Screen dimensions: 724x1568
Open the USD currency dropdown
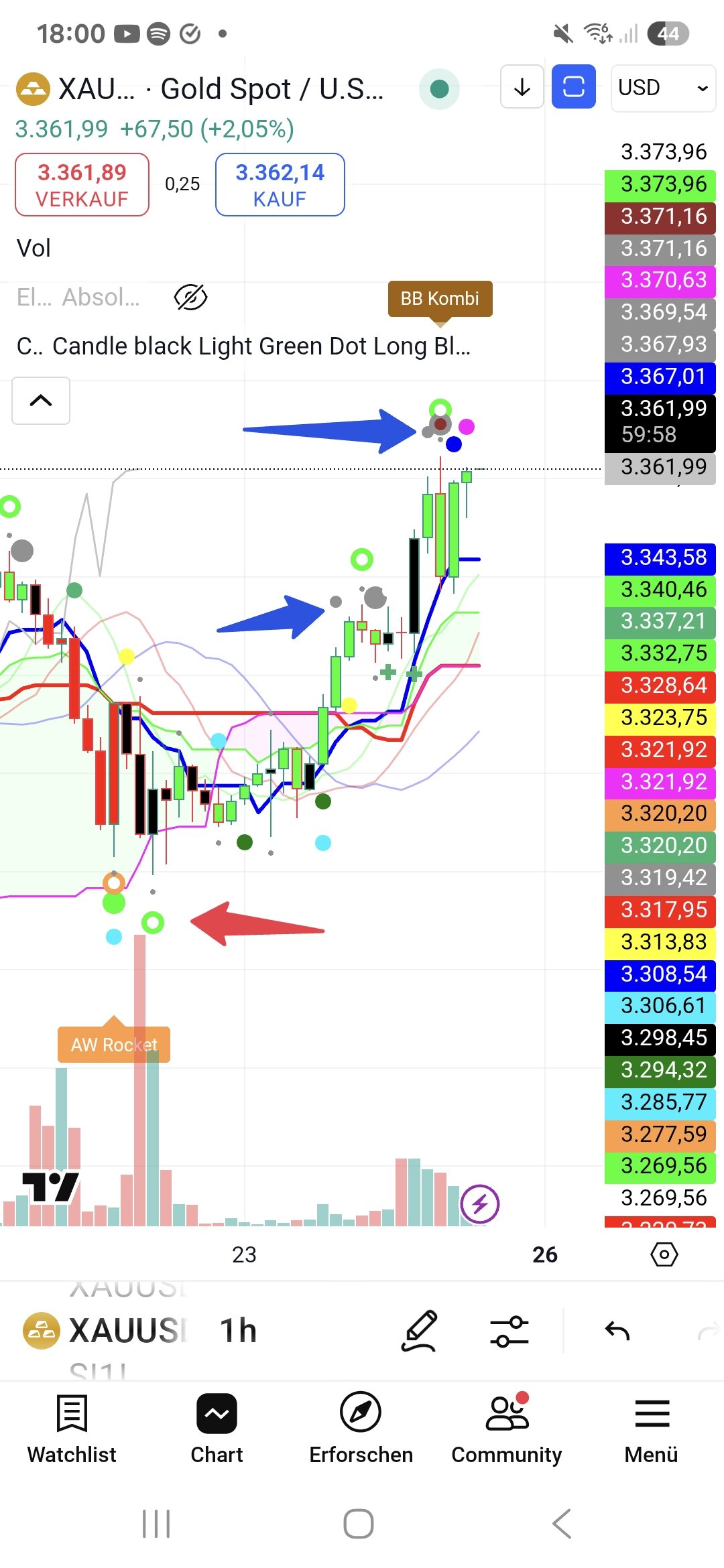[x=662, y=88]
